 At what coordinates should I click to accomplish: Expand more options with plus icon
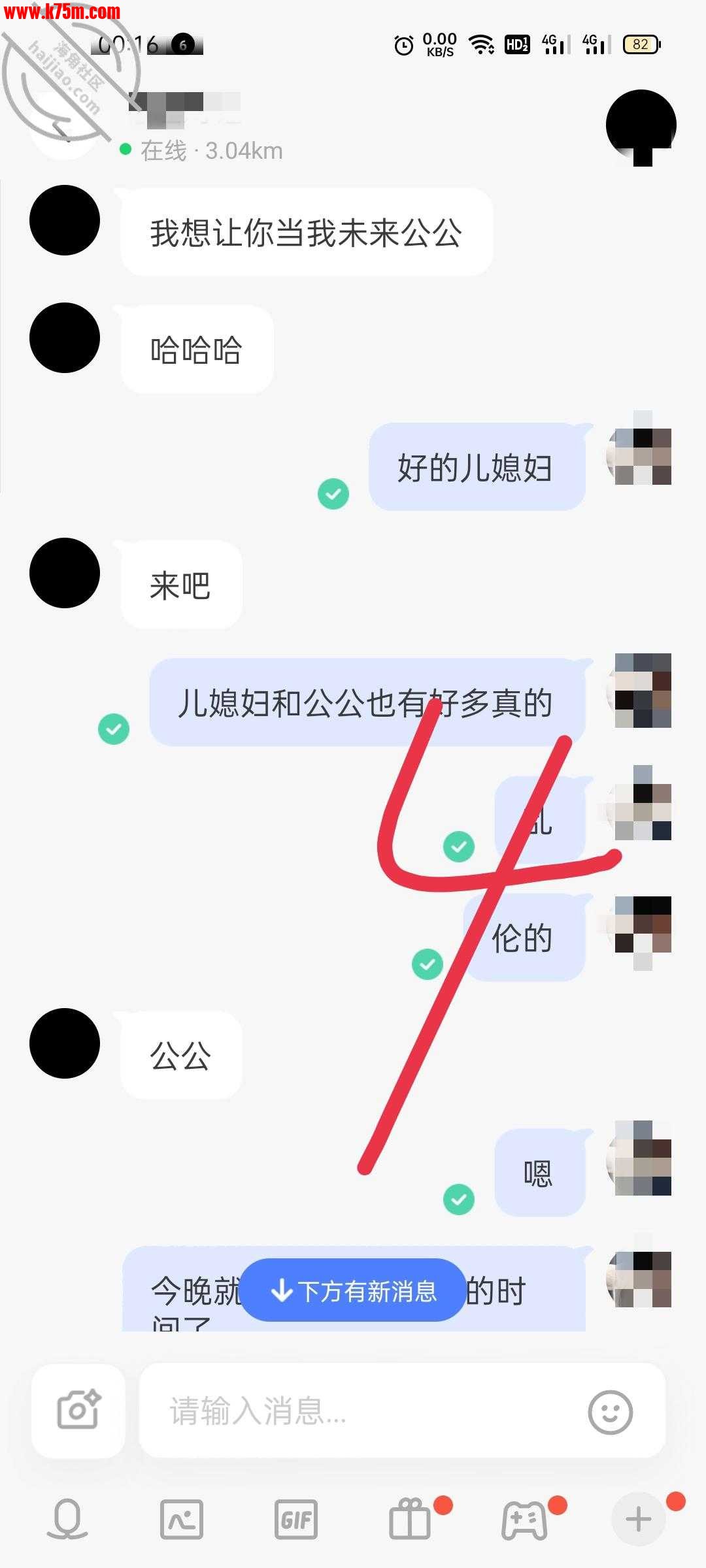click(x=638, y=1520)
